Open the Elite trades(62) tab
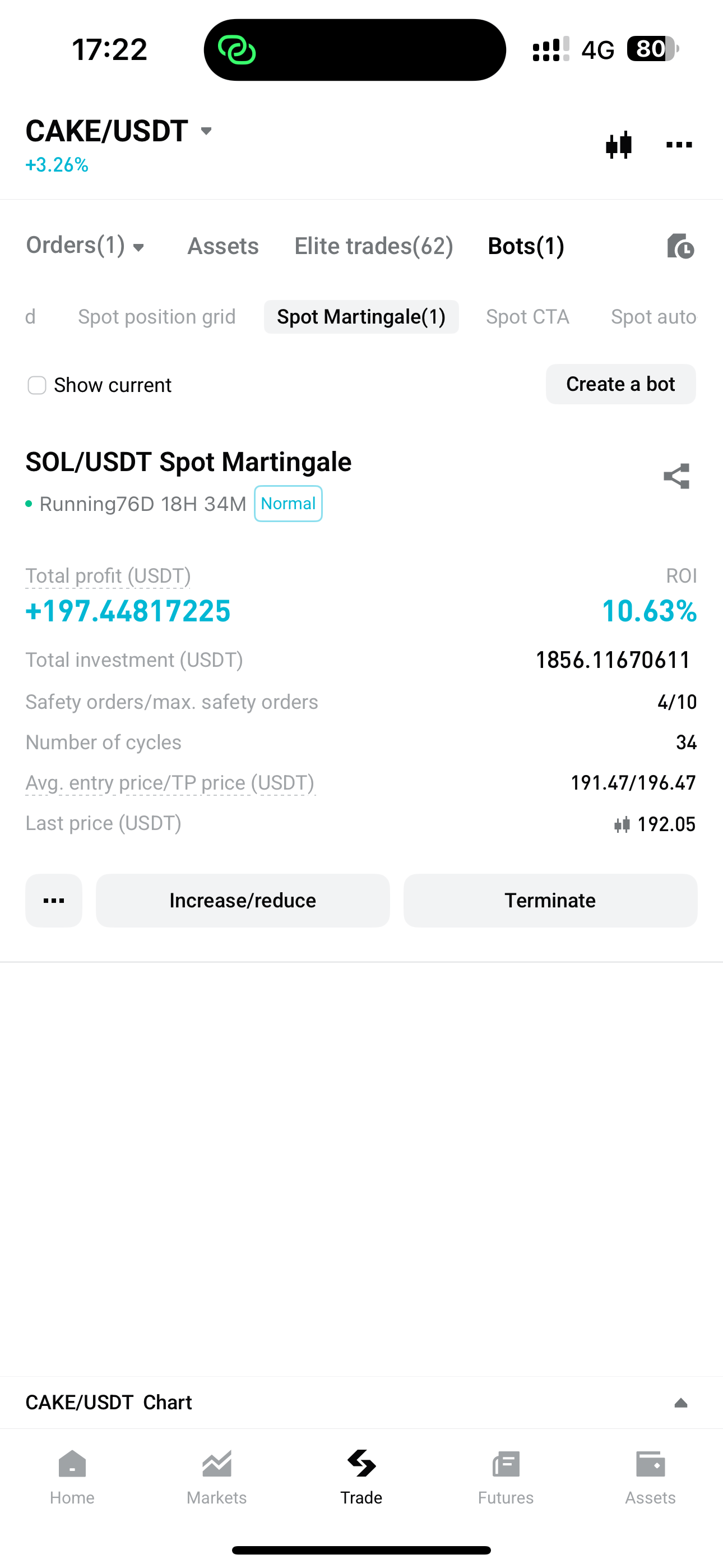The height and width of the screenshot is (1568, 723). (374, 246)
